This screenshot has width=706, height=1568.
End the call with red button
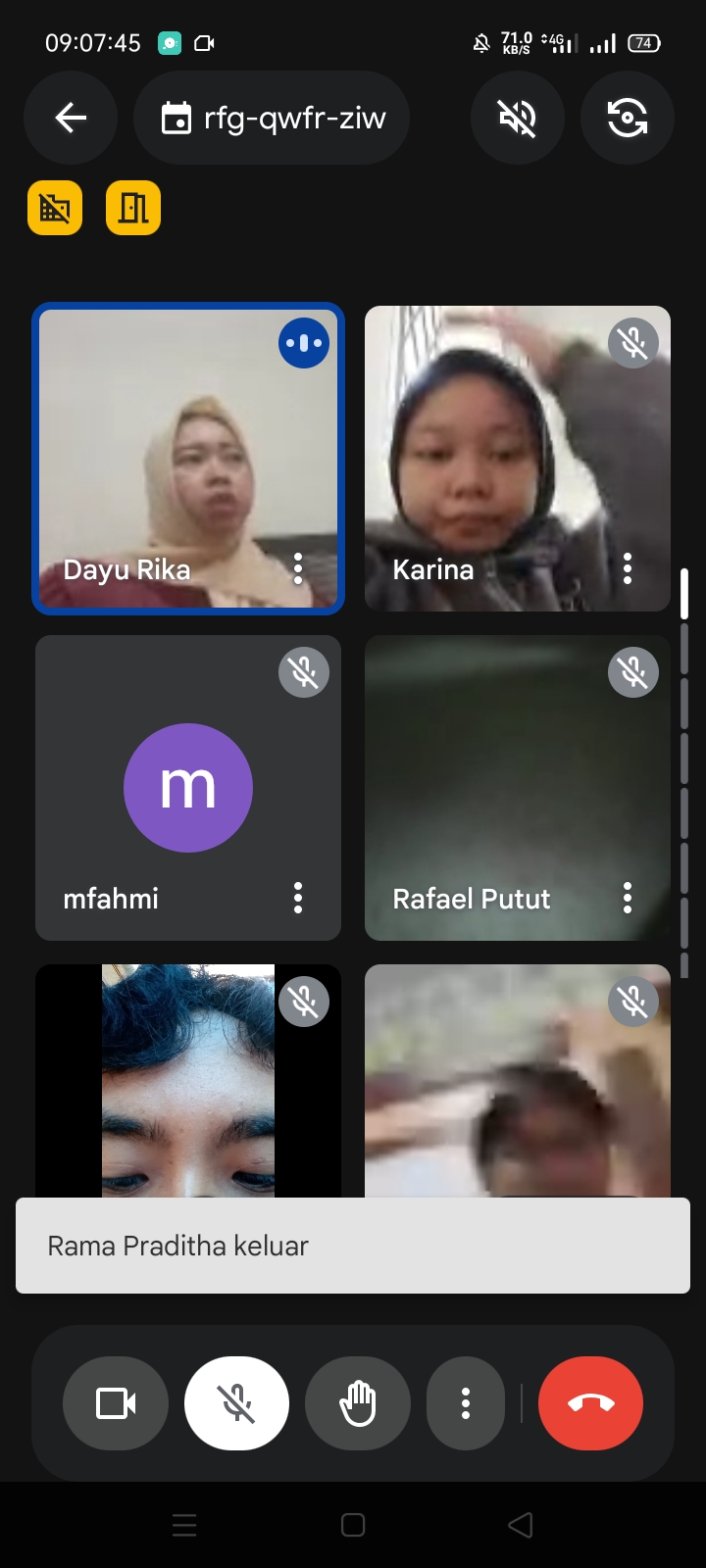[x=590, y=1403]
